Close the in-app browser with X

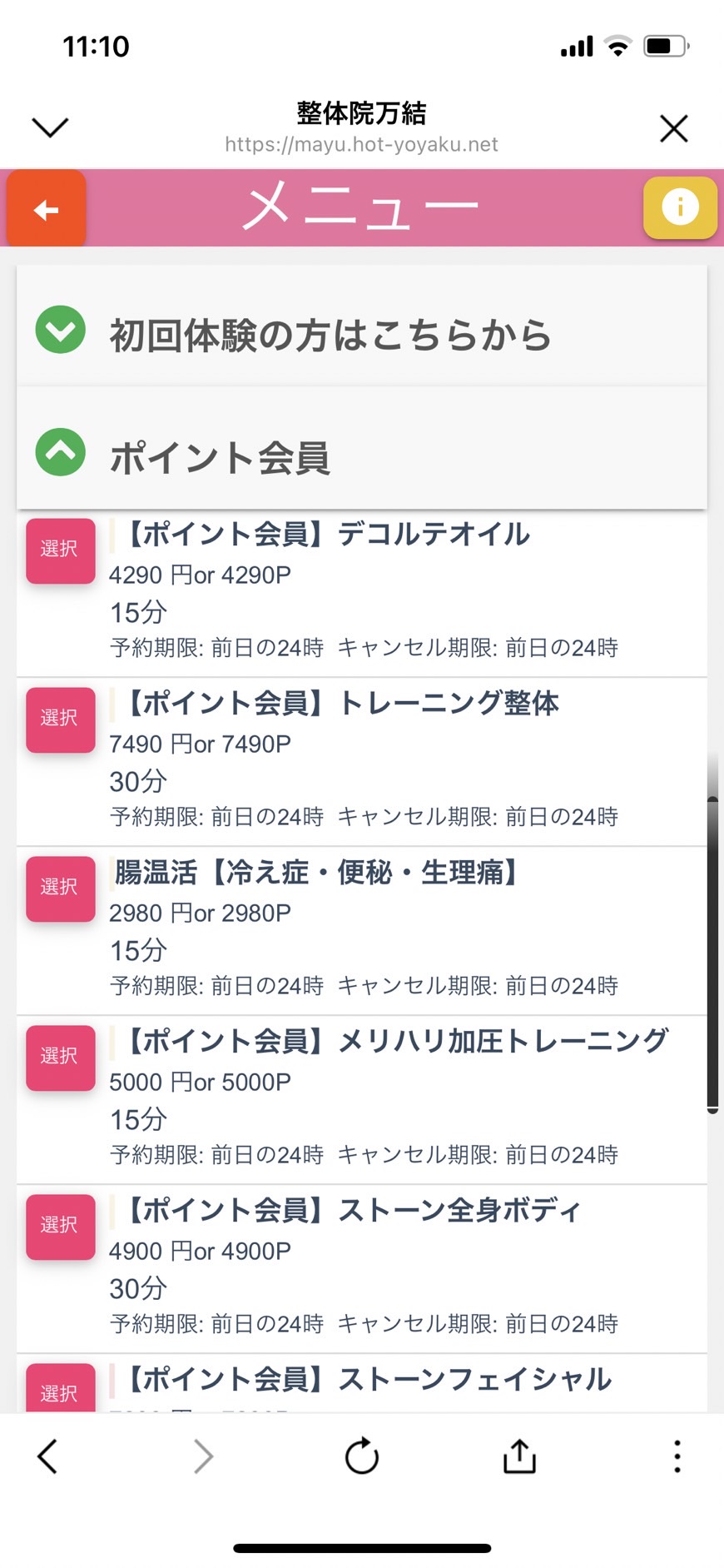point(673,128)
